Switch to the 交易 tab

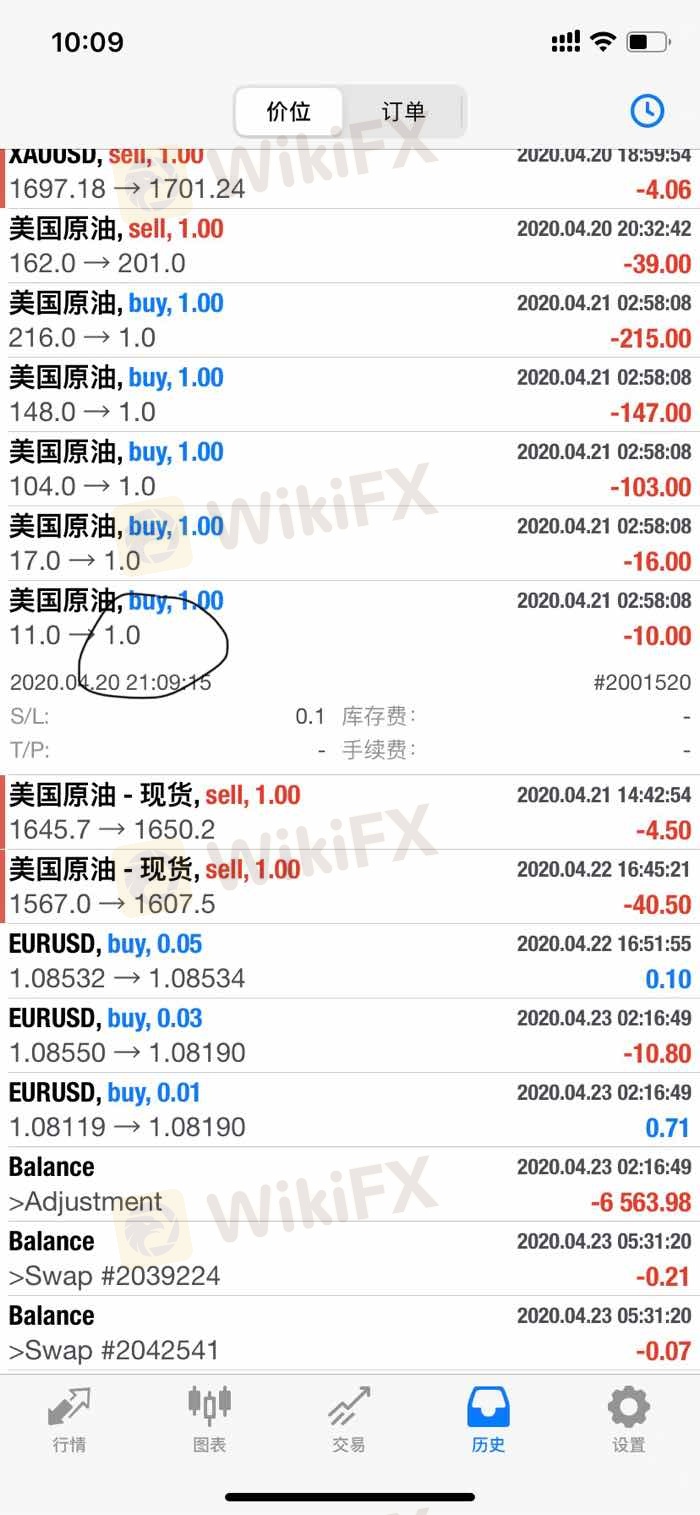point(349,1419)
